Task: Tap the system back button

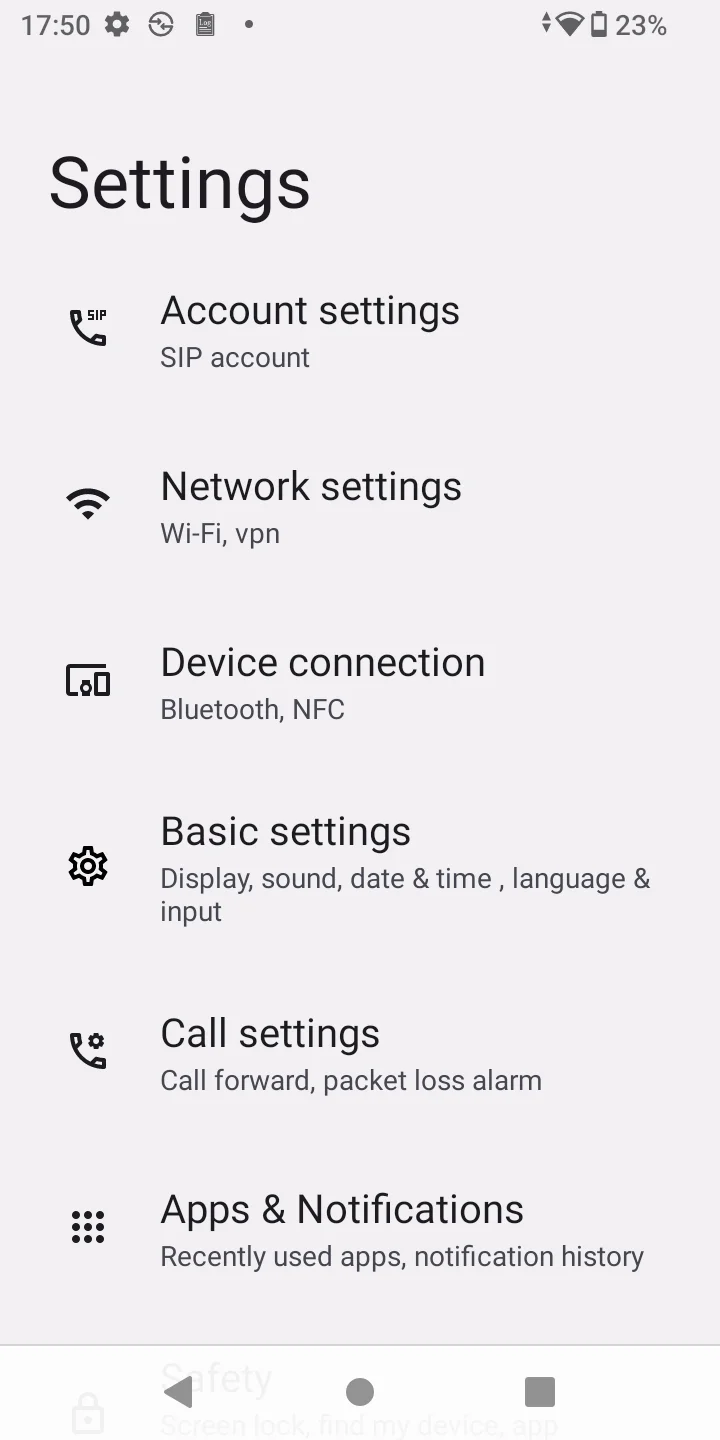Action: click(179, 1392)
